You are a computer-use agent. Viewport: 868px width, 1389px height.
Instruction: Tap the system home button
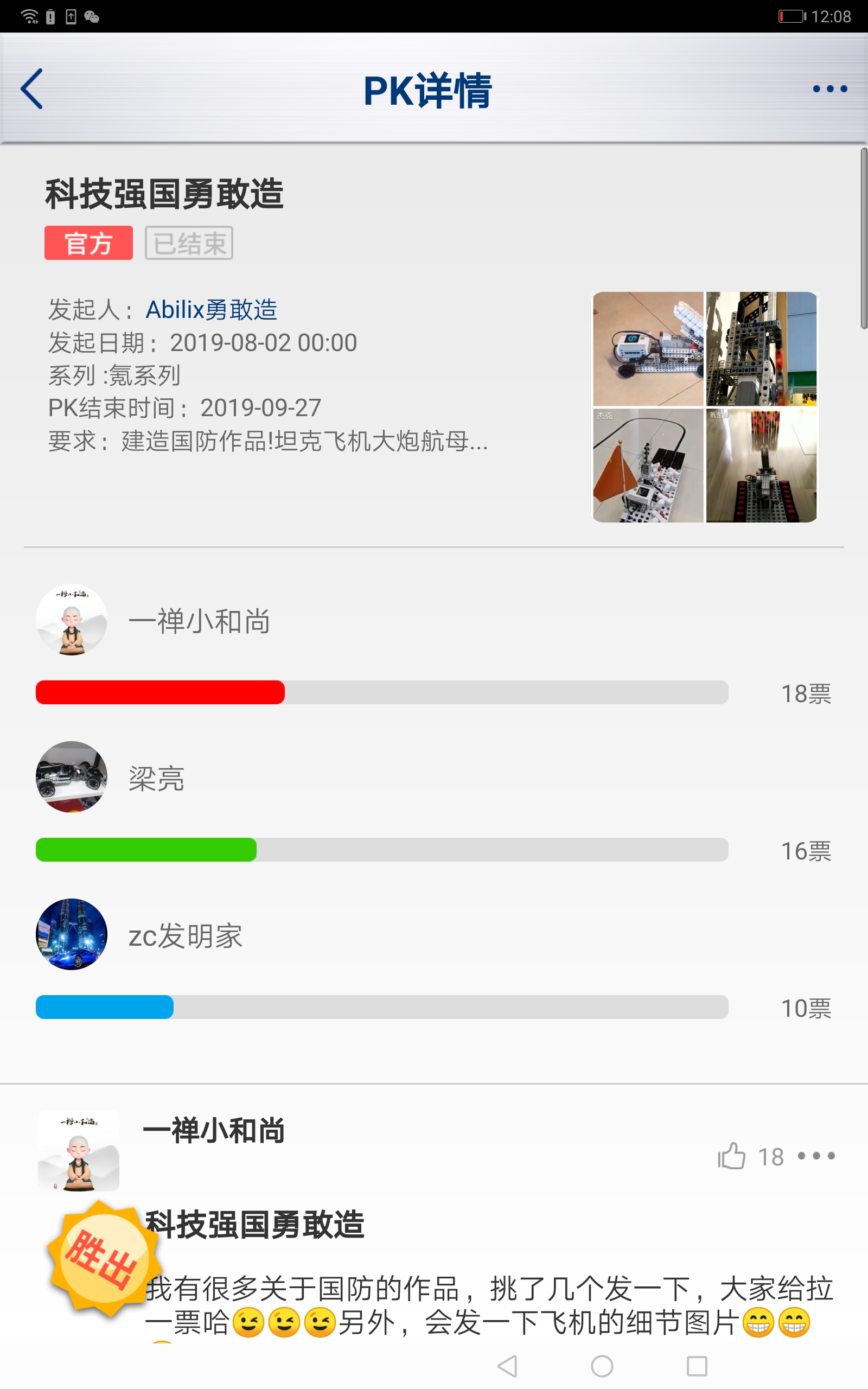[x=602, y=1366]
